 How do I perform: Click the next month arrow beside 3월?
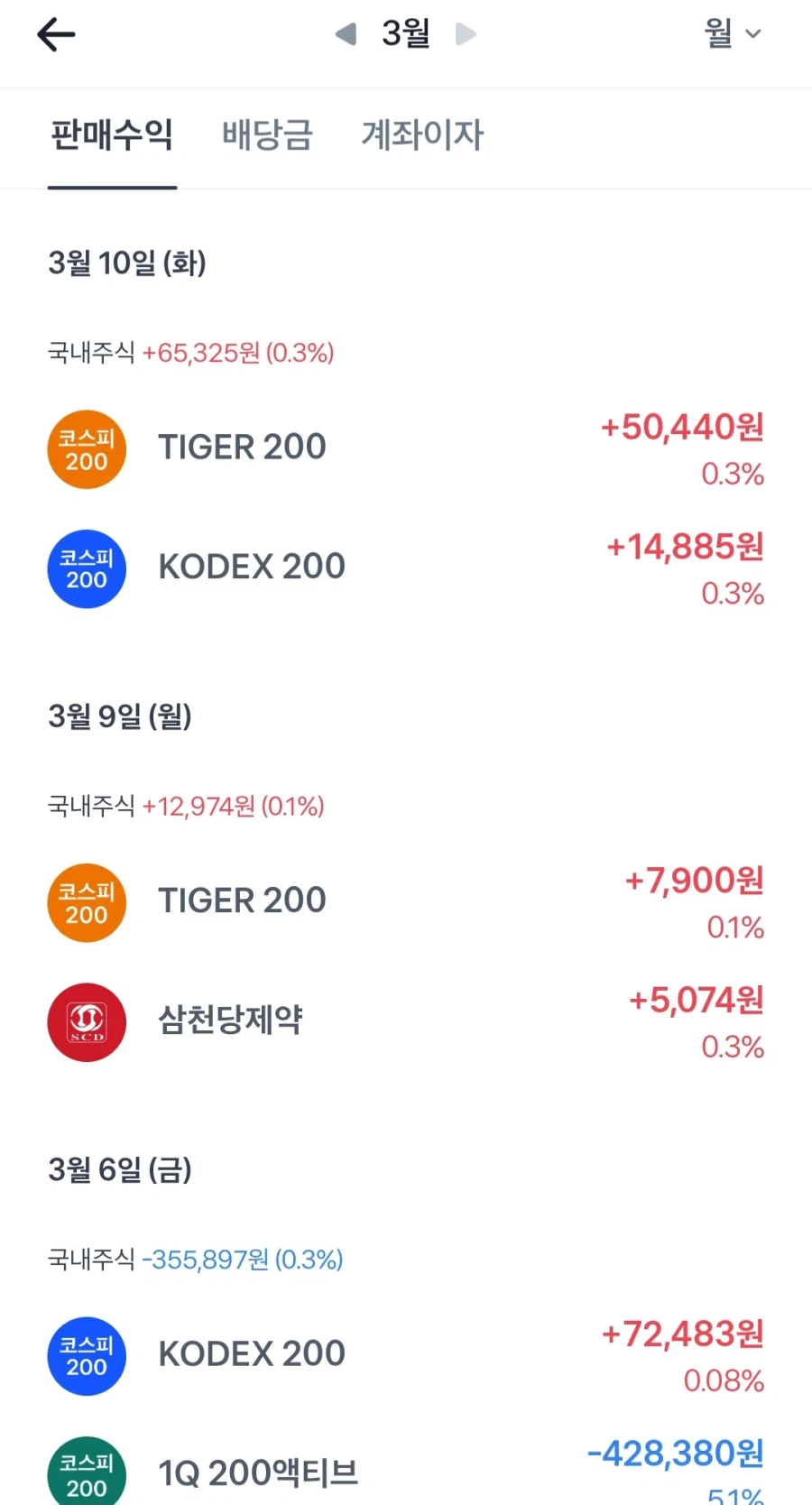tap(466, 34)
